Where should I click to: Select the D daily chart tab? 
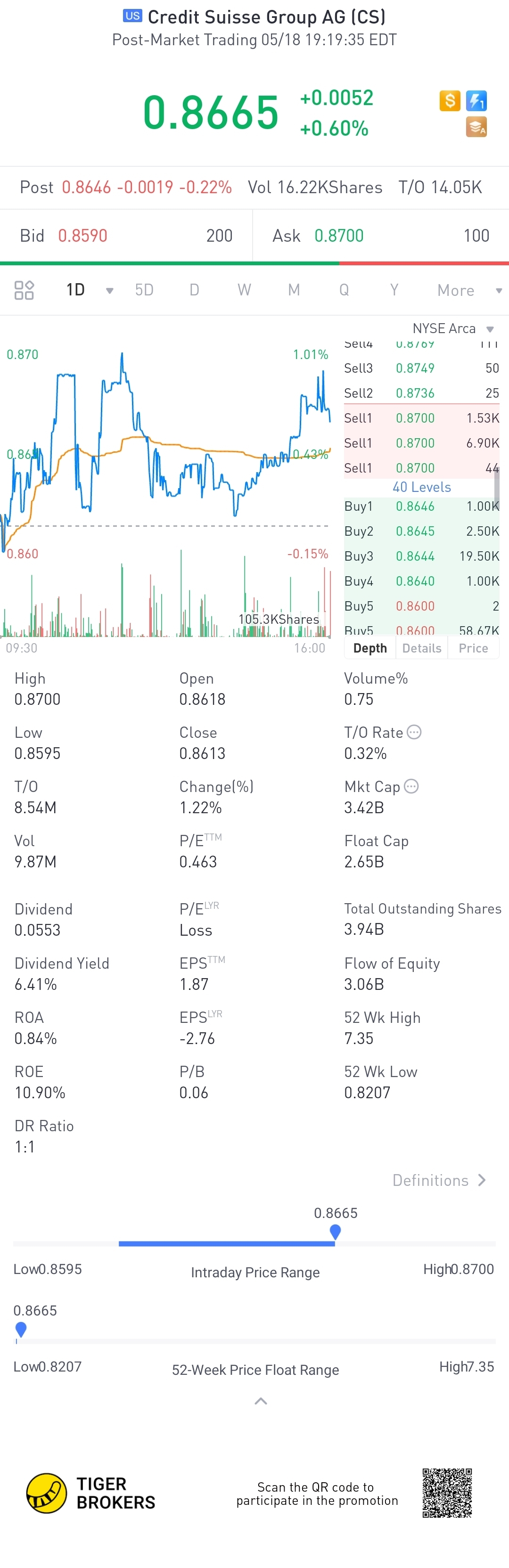(194, 290)
